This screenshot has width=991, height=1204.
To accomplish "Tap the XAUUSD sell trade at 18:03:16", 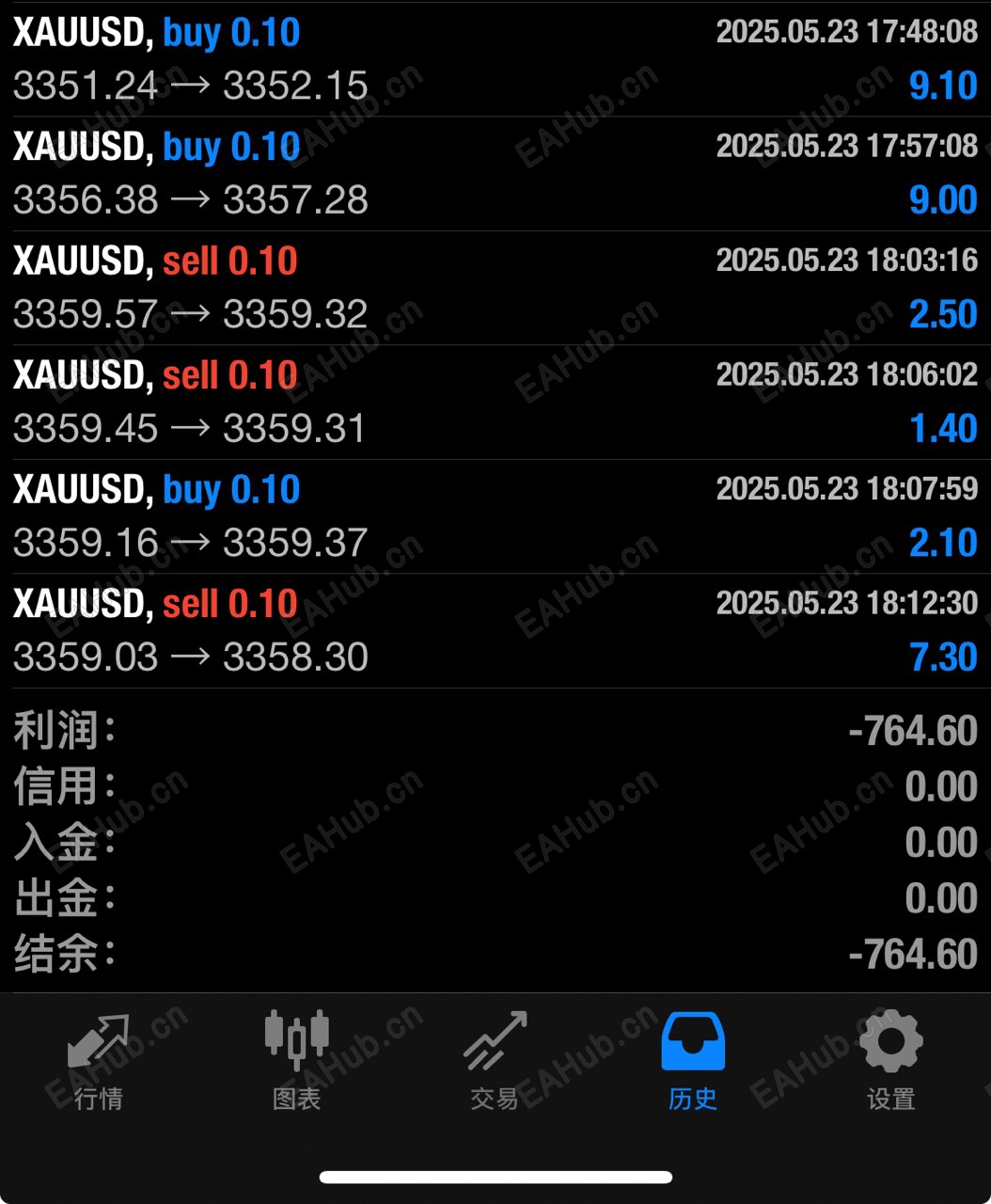I will (x=495, y=288).
